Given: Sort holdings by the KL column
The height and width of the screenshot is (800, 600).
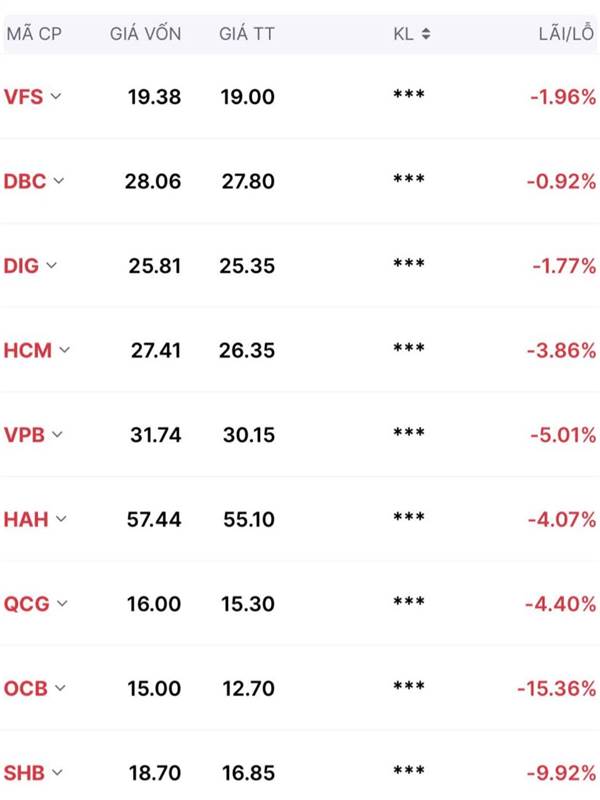Looking at the screenshot, I should 425,34.
